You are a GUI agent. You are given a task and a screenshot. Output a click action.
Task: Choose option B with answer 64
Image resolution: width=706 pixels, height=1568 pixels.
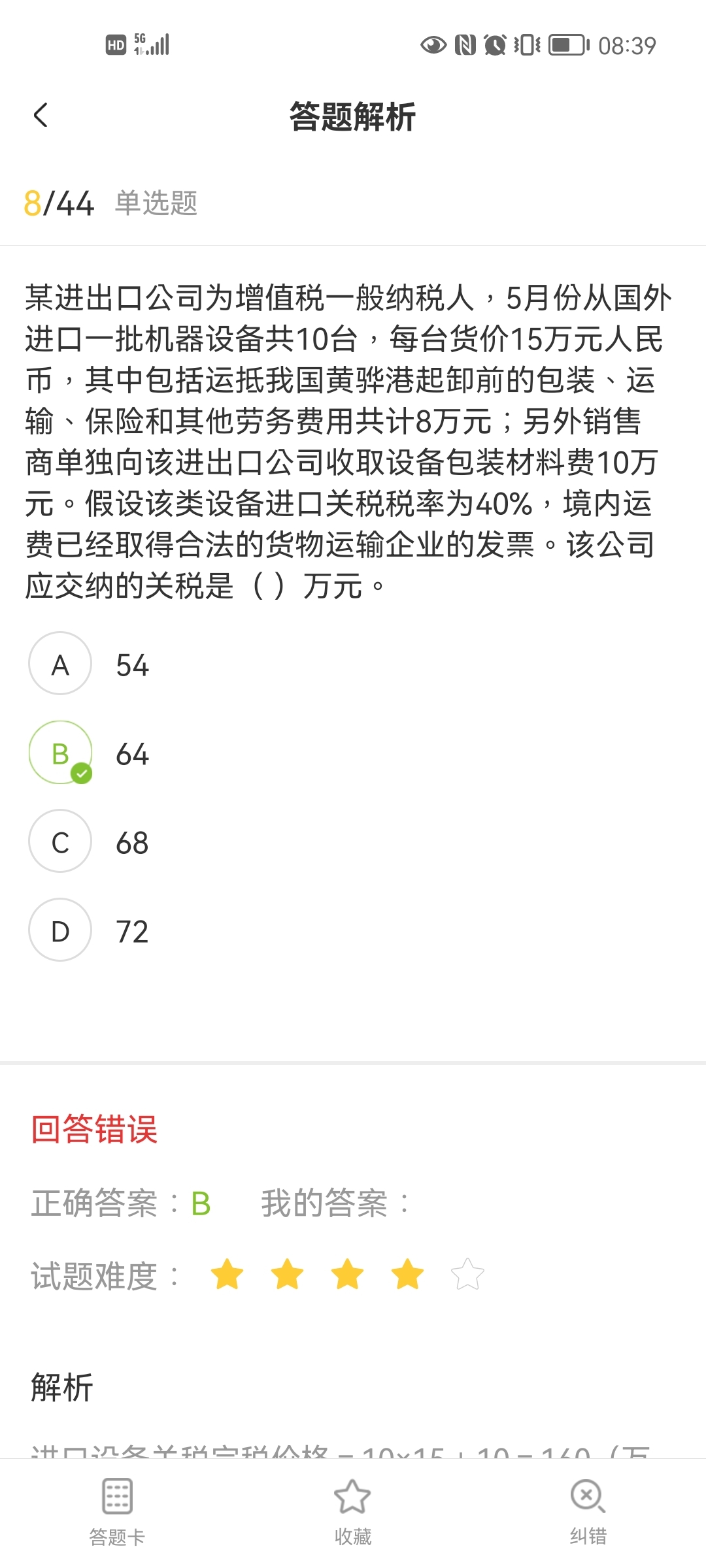[x=60, y=753]
